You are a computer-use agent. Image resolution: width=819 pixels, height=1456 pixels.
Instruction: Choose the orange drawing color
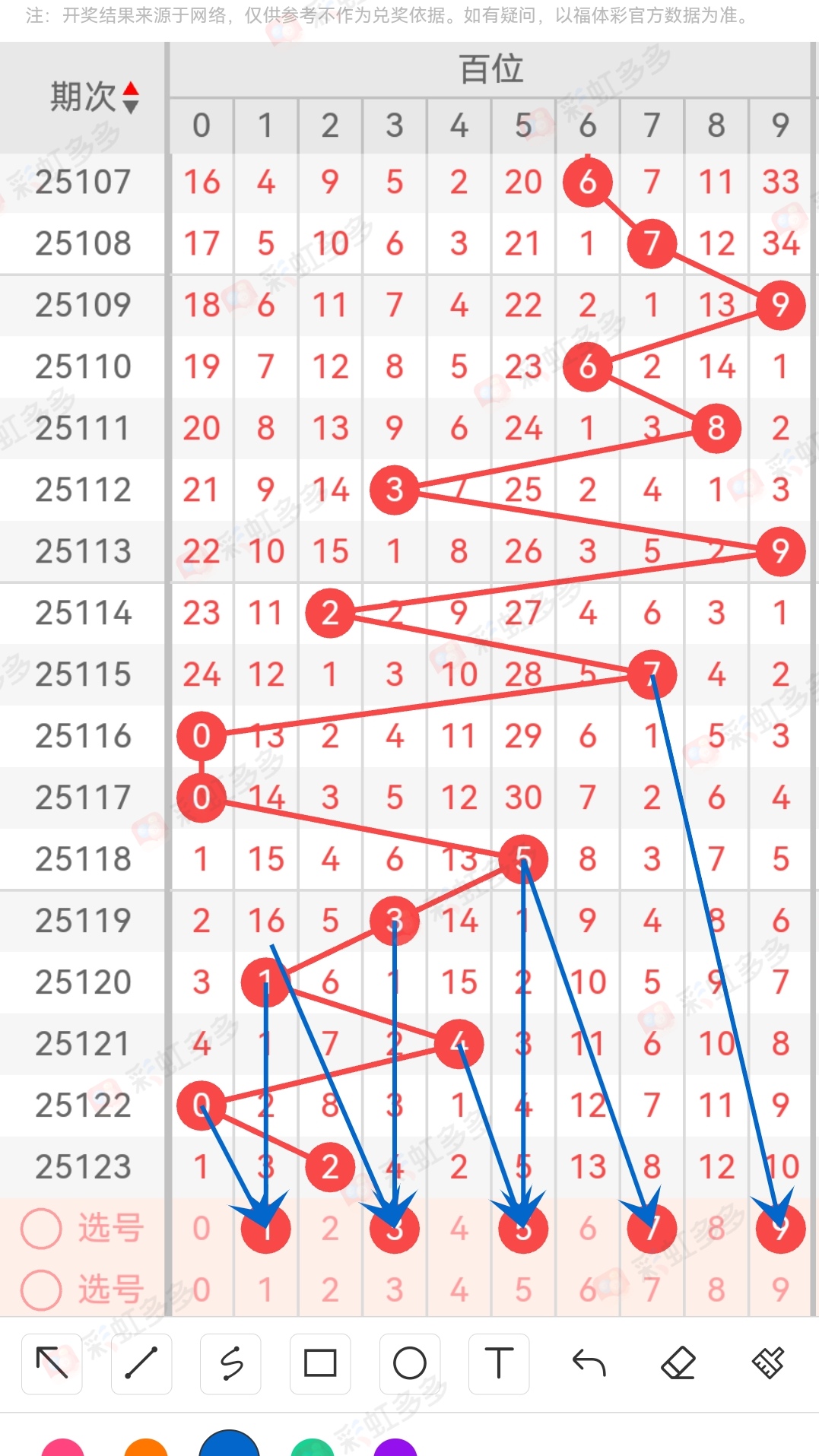click(146, 1447)
